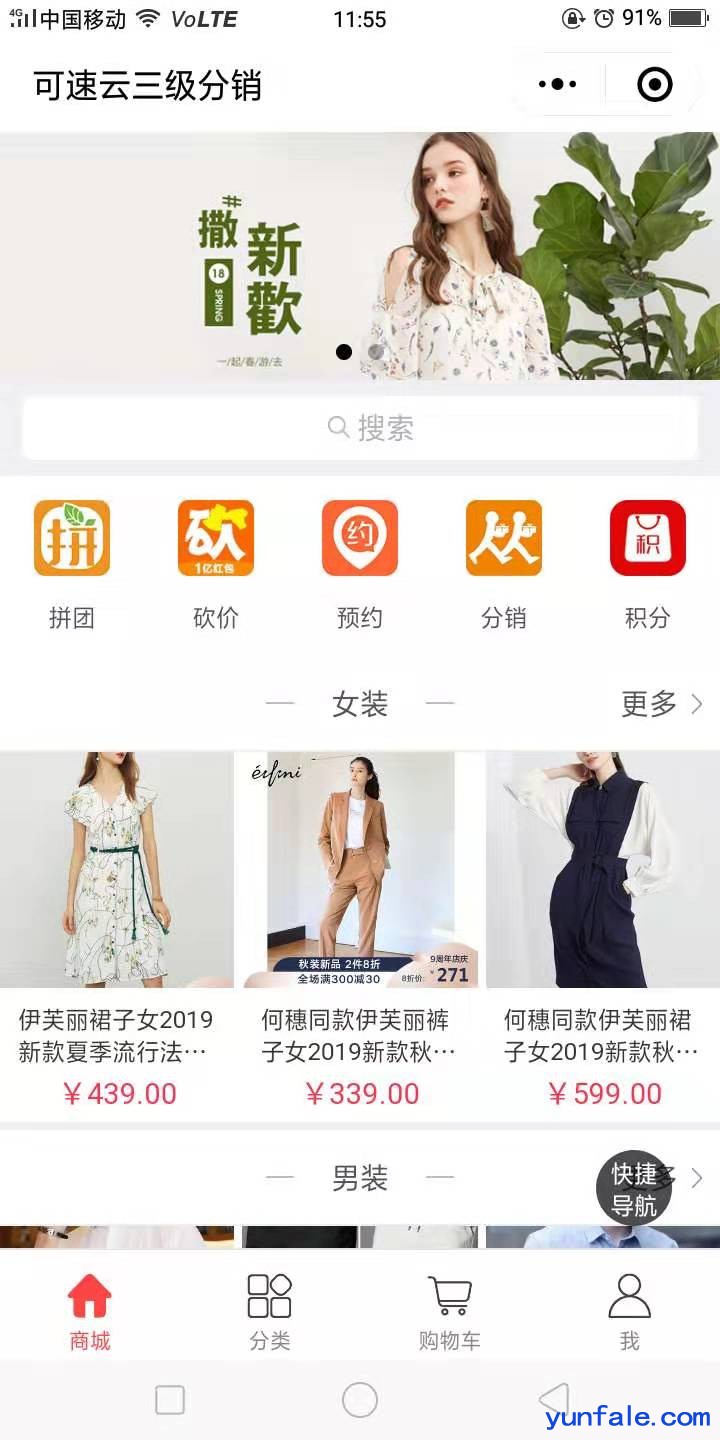720x1440 pixels.
Task: Switch to the 分类 tab
Action: (x=270, y=1310)
